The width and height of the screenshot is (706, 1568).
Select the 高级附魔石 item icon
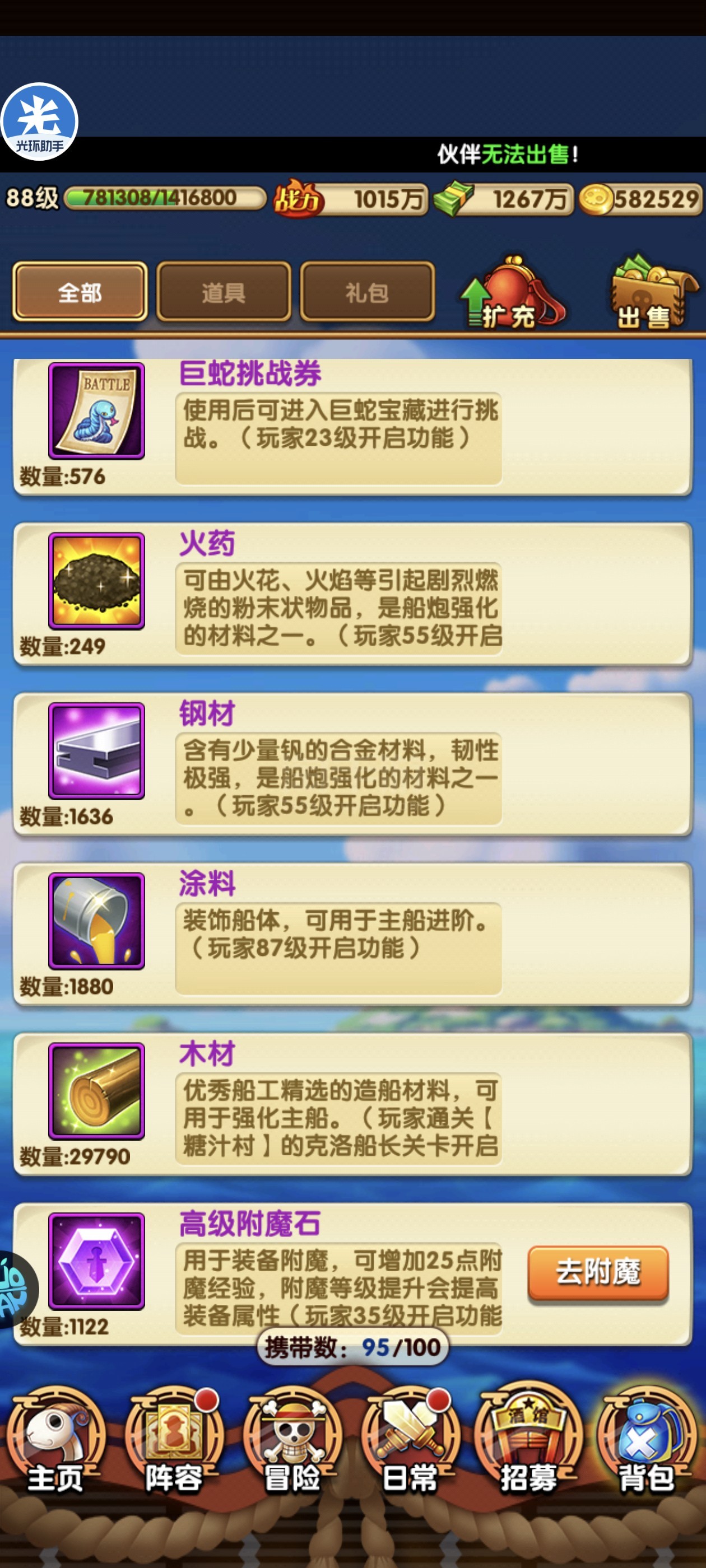tap(96, 1261)
